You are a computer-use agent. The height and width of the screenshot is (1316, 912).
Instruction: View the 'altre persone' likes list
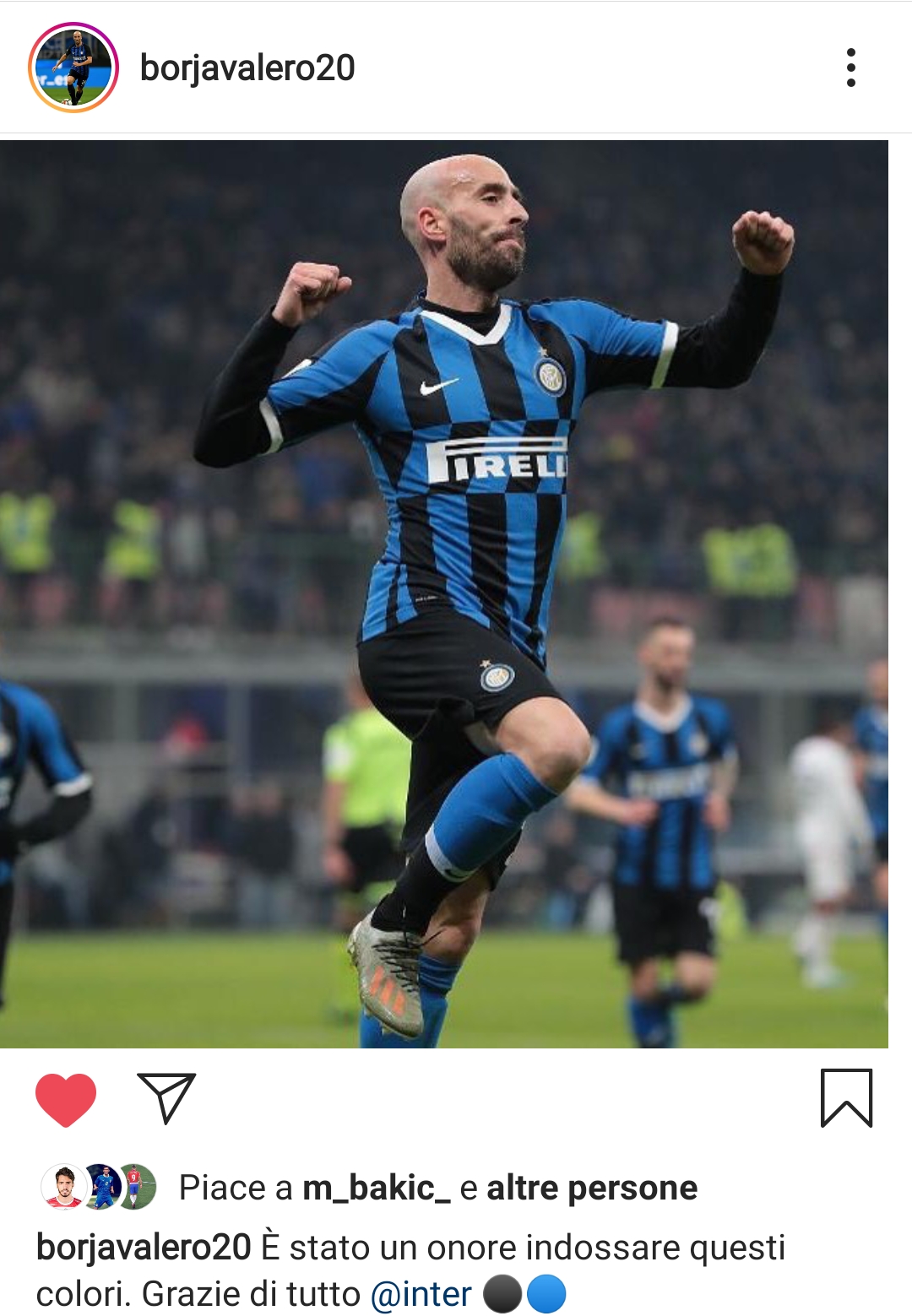[x=592, y=1188]
